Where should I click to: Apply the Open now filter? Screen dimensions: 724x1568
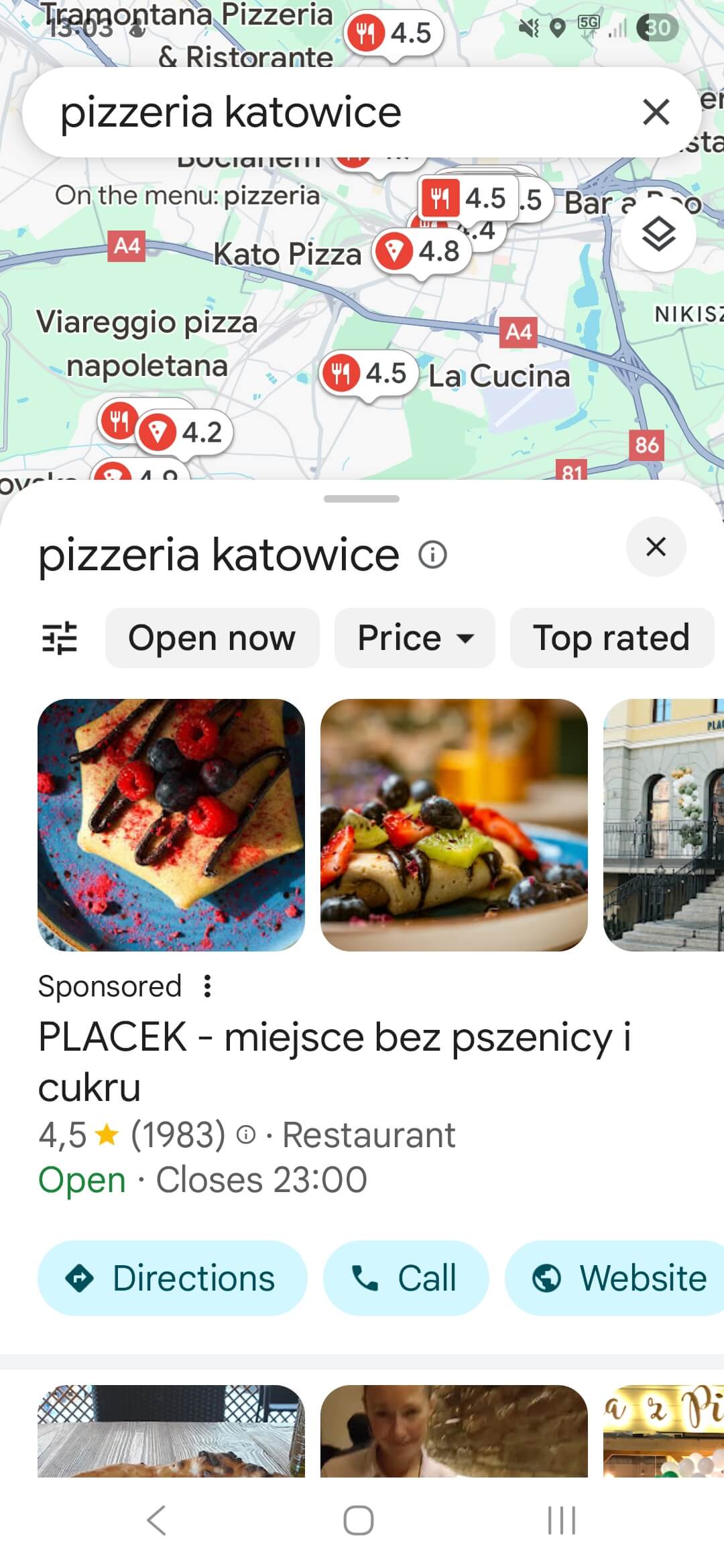click(x=212, y=638)
